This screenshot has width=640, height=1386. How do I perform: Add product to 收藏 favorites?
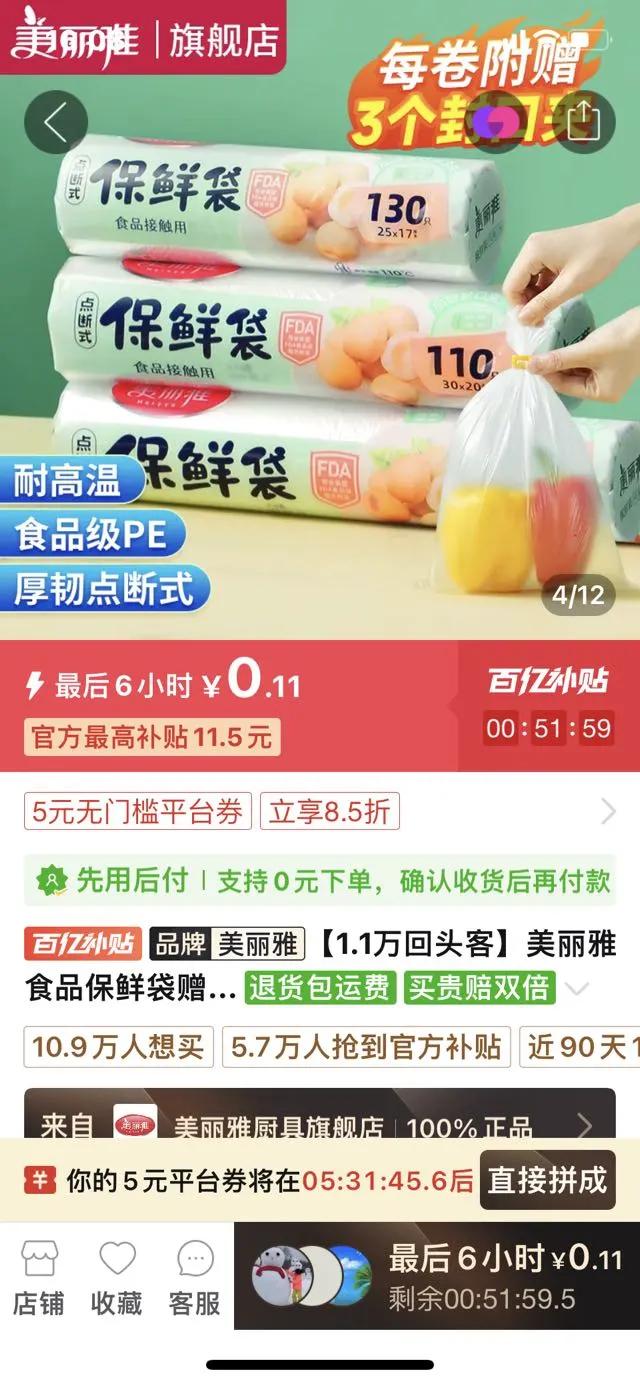(x=117, y=1277)
